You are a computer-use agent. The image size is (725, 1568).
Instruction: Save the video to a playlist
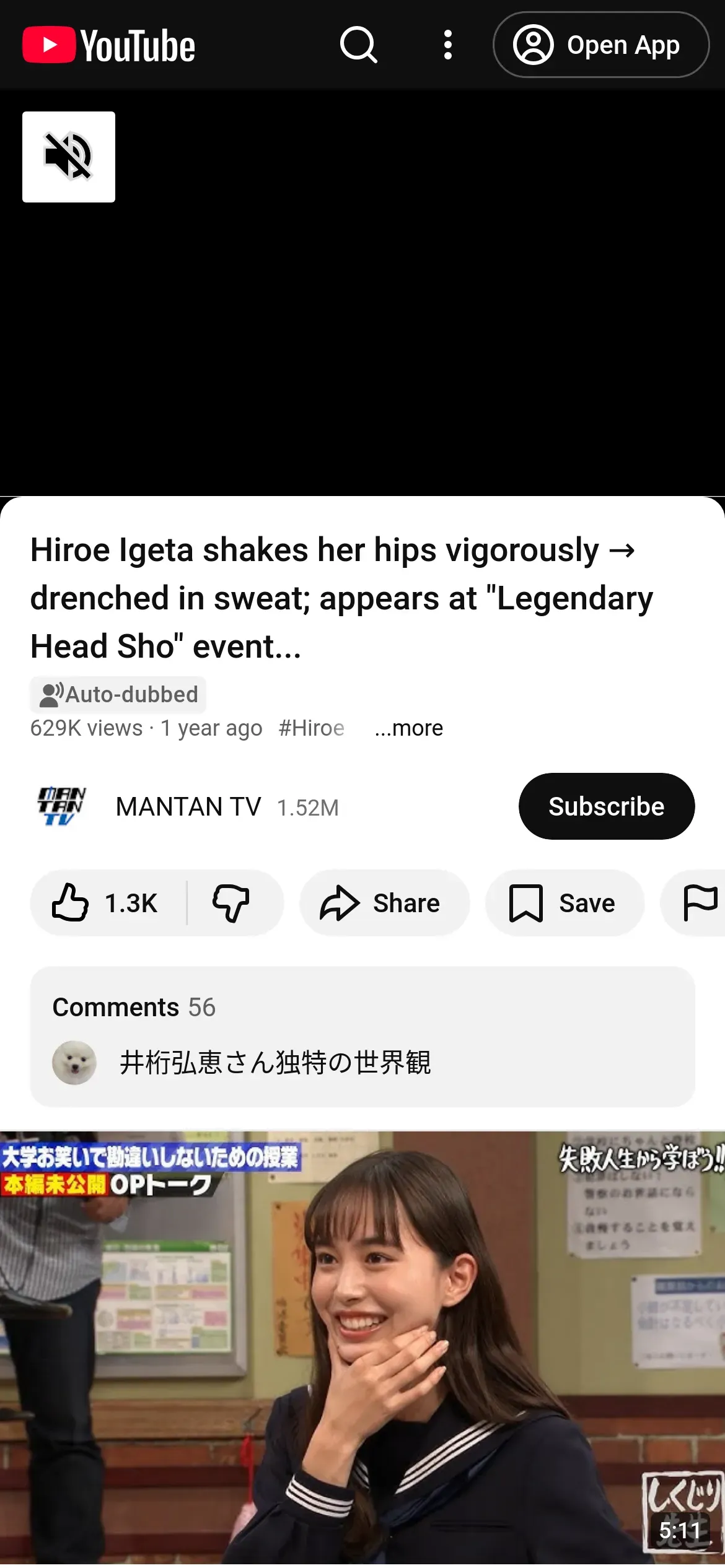click(564, 903)
